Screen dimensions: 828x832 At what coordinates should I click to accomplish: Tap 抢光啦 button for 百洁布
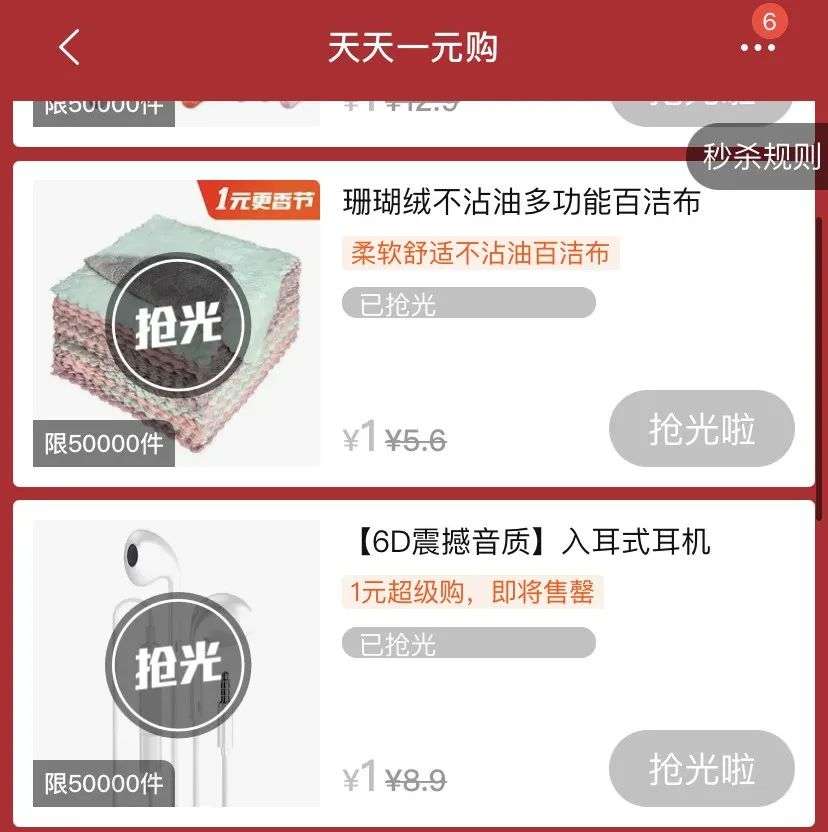[x=701, y=429]
